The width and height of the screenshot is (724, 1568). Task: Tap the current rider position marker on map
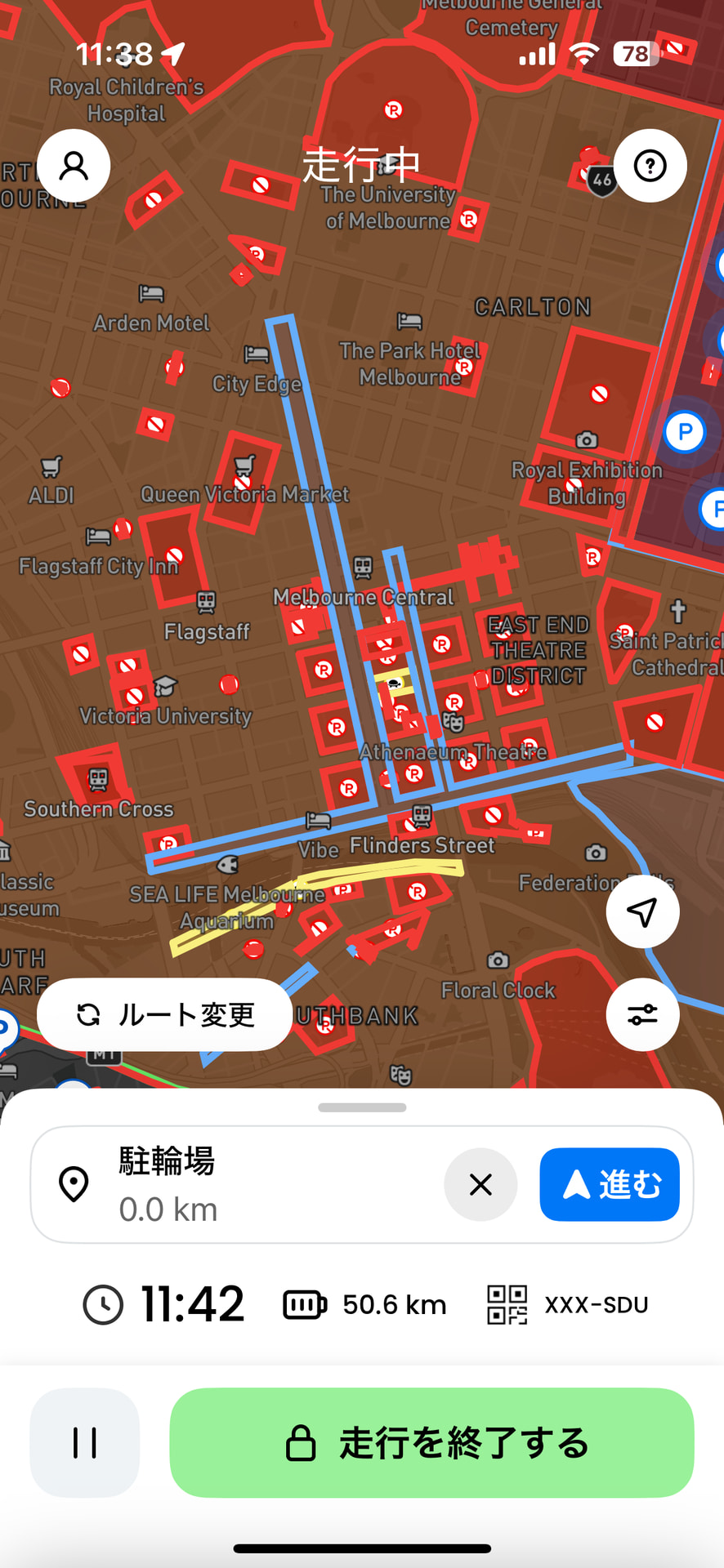pyautogui.click(x=392, y=684)
